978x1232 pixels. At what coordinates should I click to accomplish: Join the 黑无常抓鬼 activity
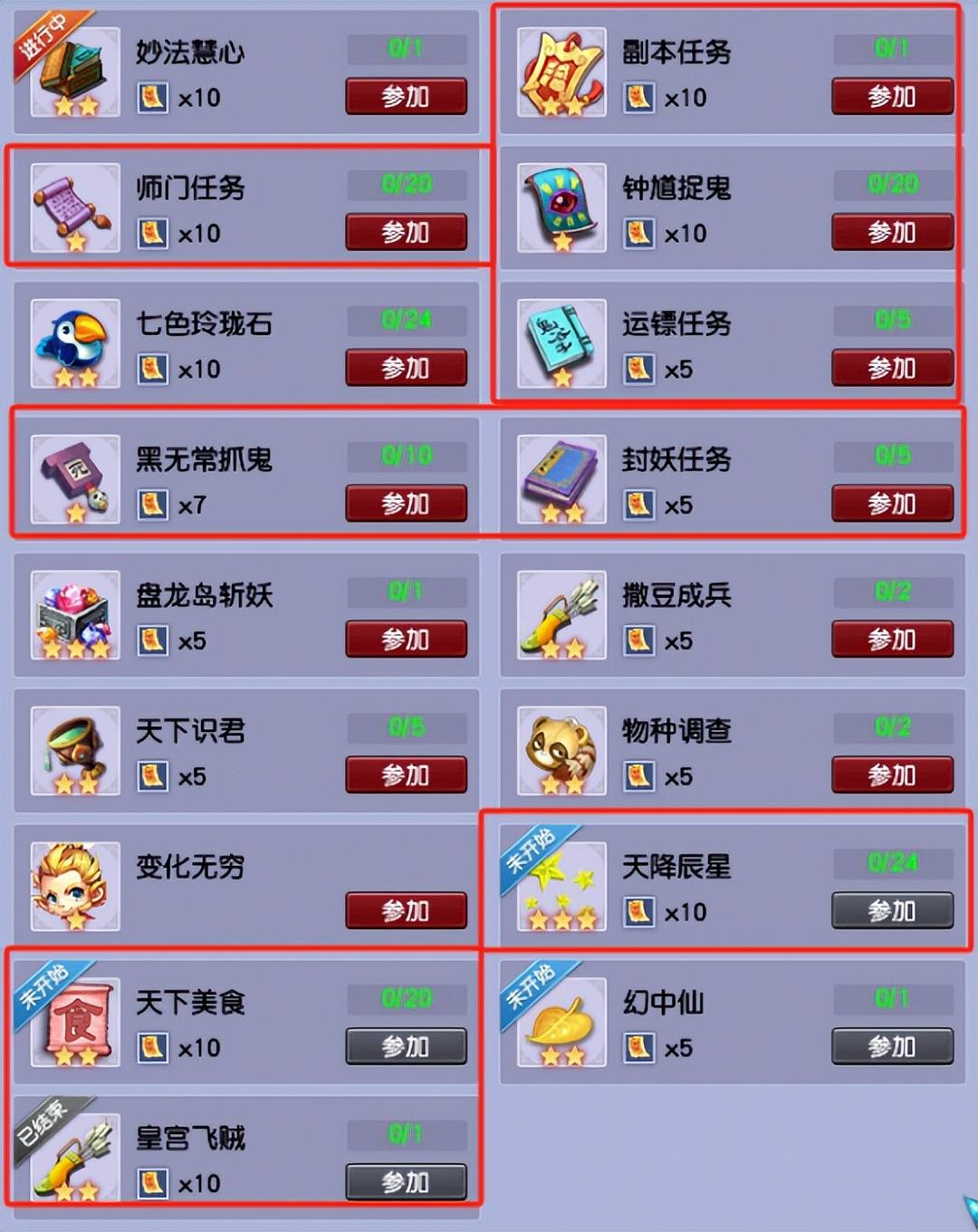[x=406, y=504]
